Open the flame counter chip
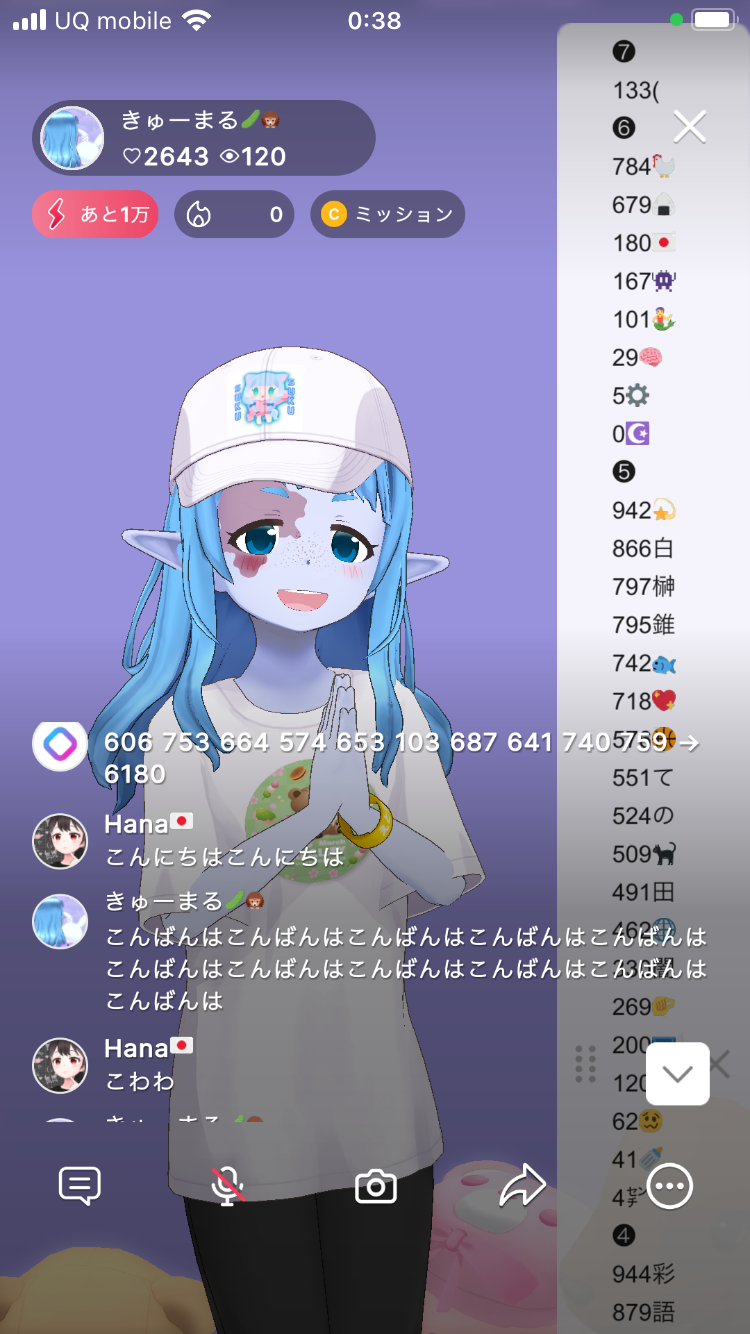The width and height of the screenshot is (750, 1334). point(234,214)
